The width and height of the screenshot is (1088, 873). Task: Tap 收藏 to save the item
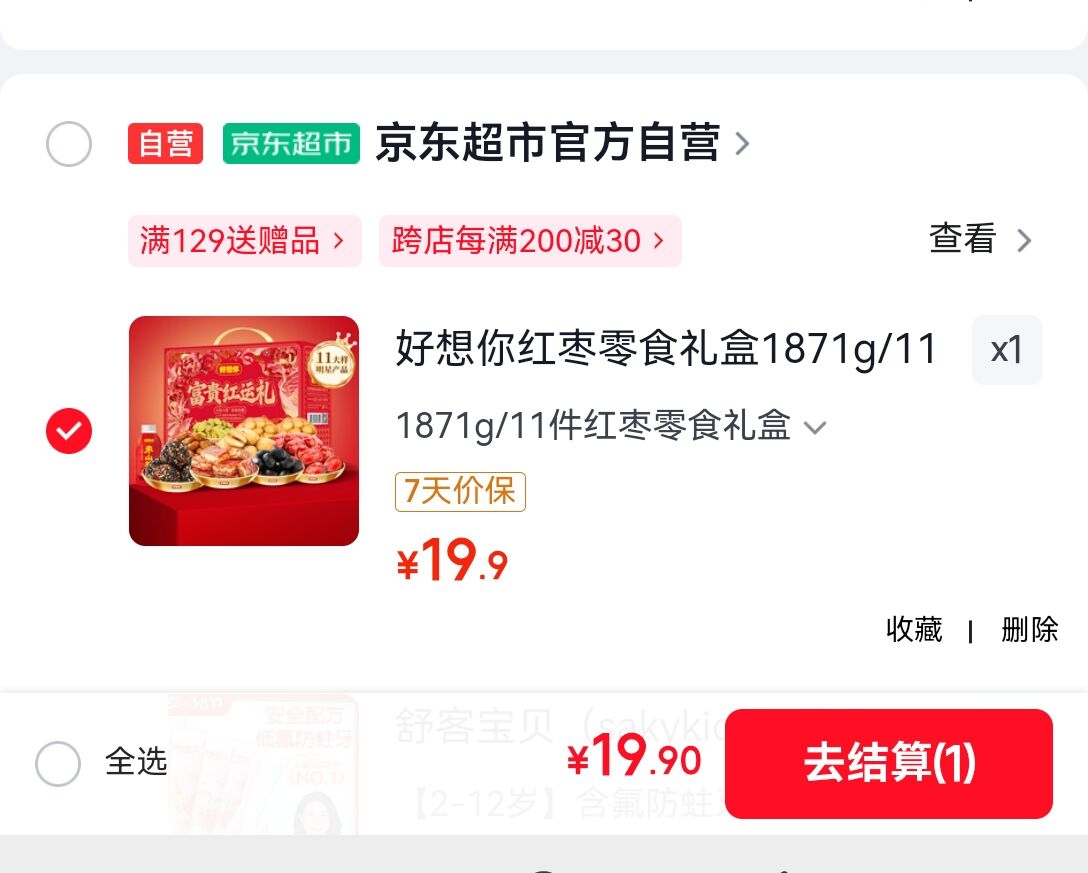coord(914,629)
